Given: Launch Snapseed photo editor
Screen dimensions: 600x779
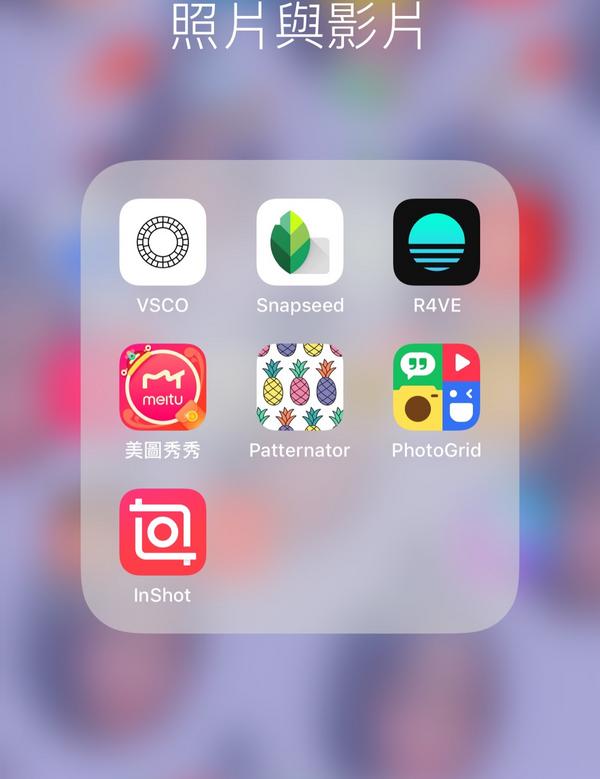Looking at the screenshot, I should click(299, 242).
